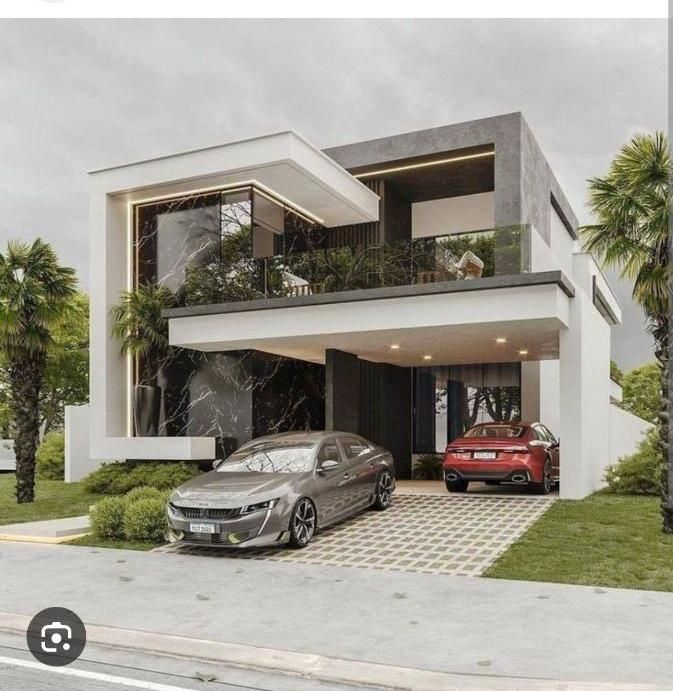Search this image with Google Lens
673x691 pixels.
pyautogui.click(x=56, y=636)
